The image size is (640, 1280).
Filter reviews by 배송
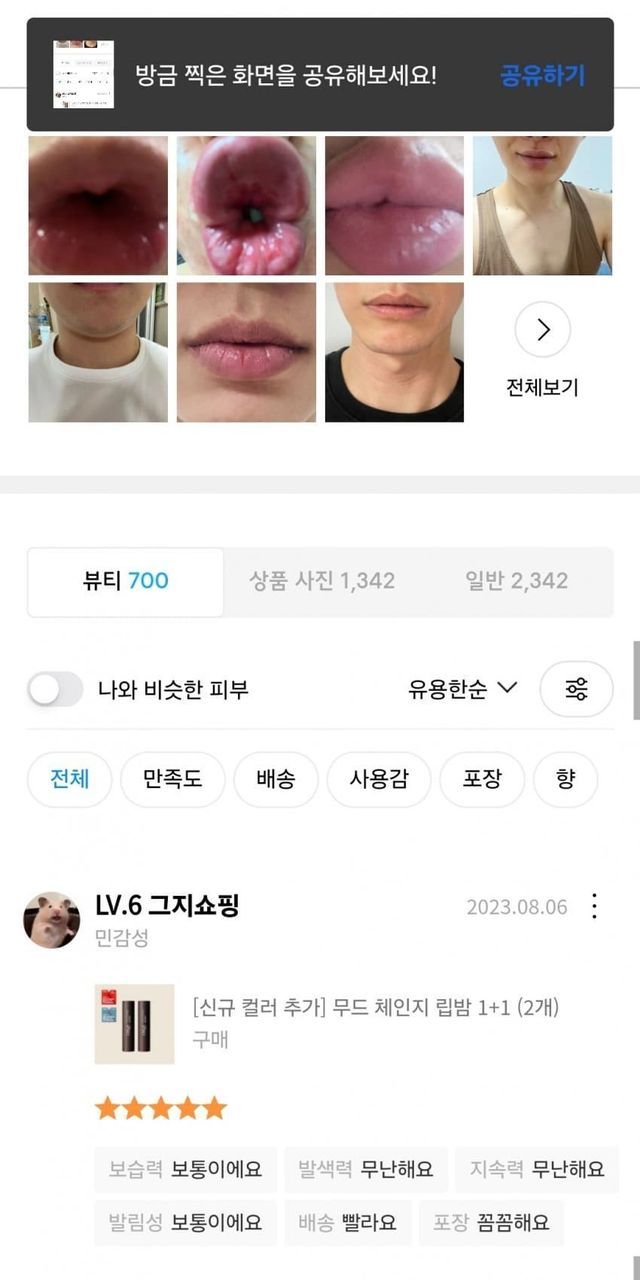click(x=276, y=779)
